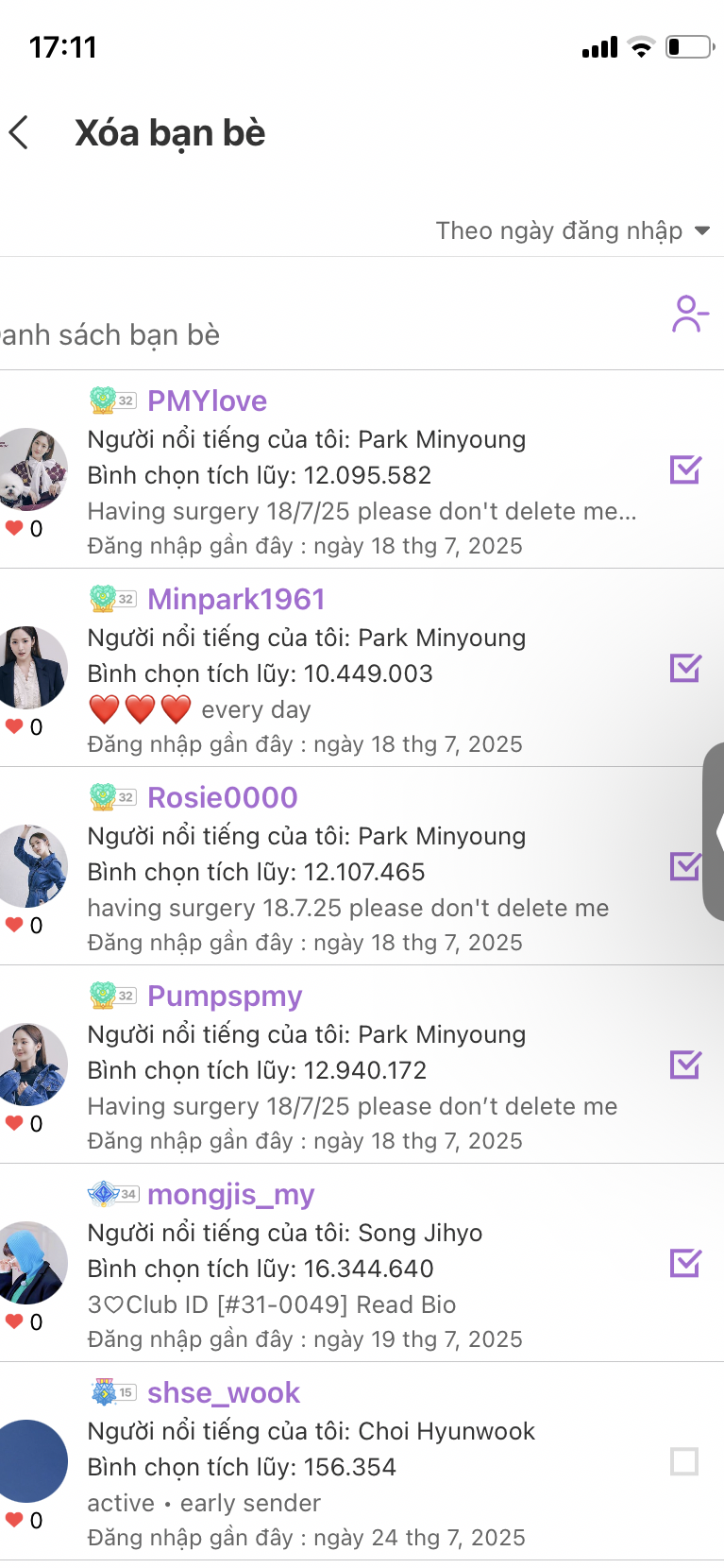
Task: Open the shse_wook username
Action: point(223,1392)
